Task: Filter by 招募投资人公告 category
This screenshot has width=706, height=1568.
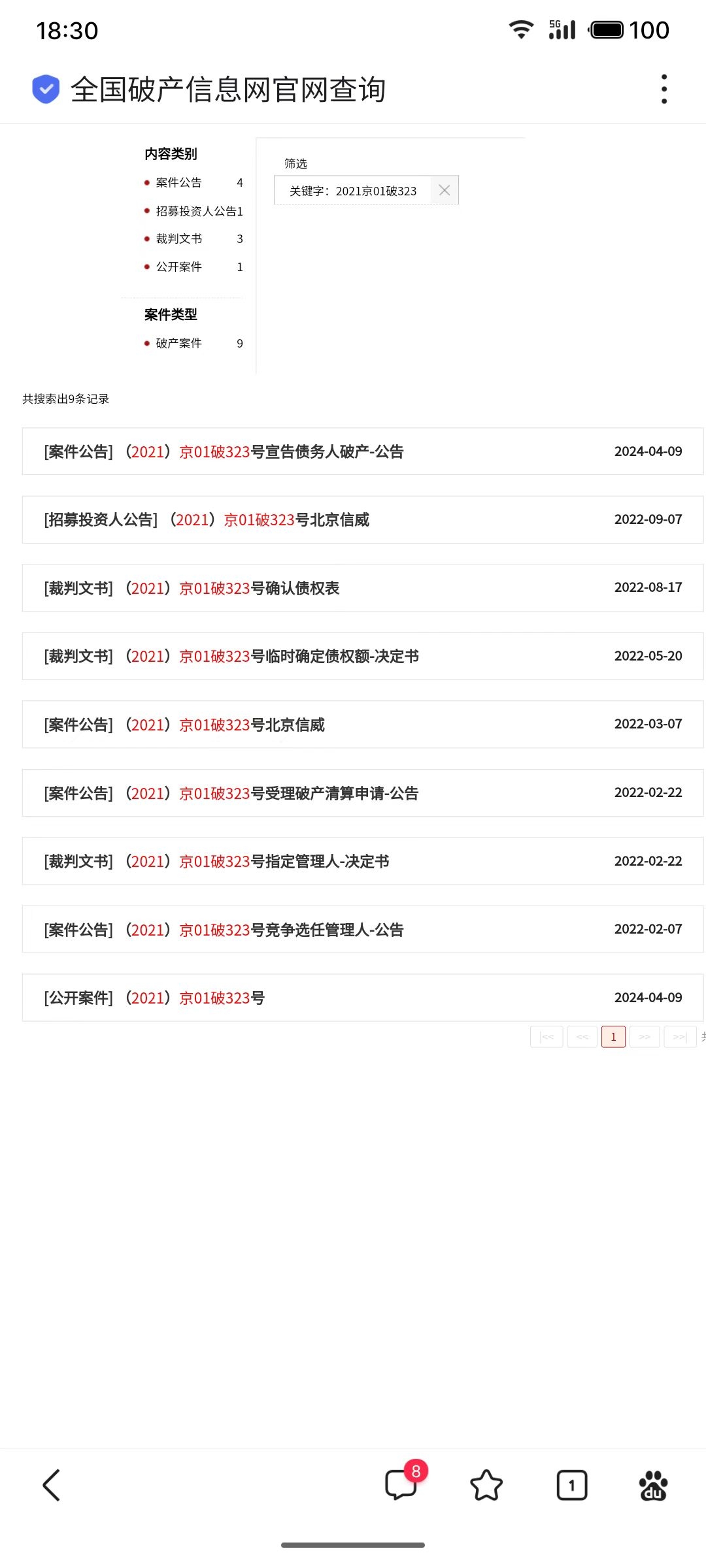Action: point(199,211)
